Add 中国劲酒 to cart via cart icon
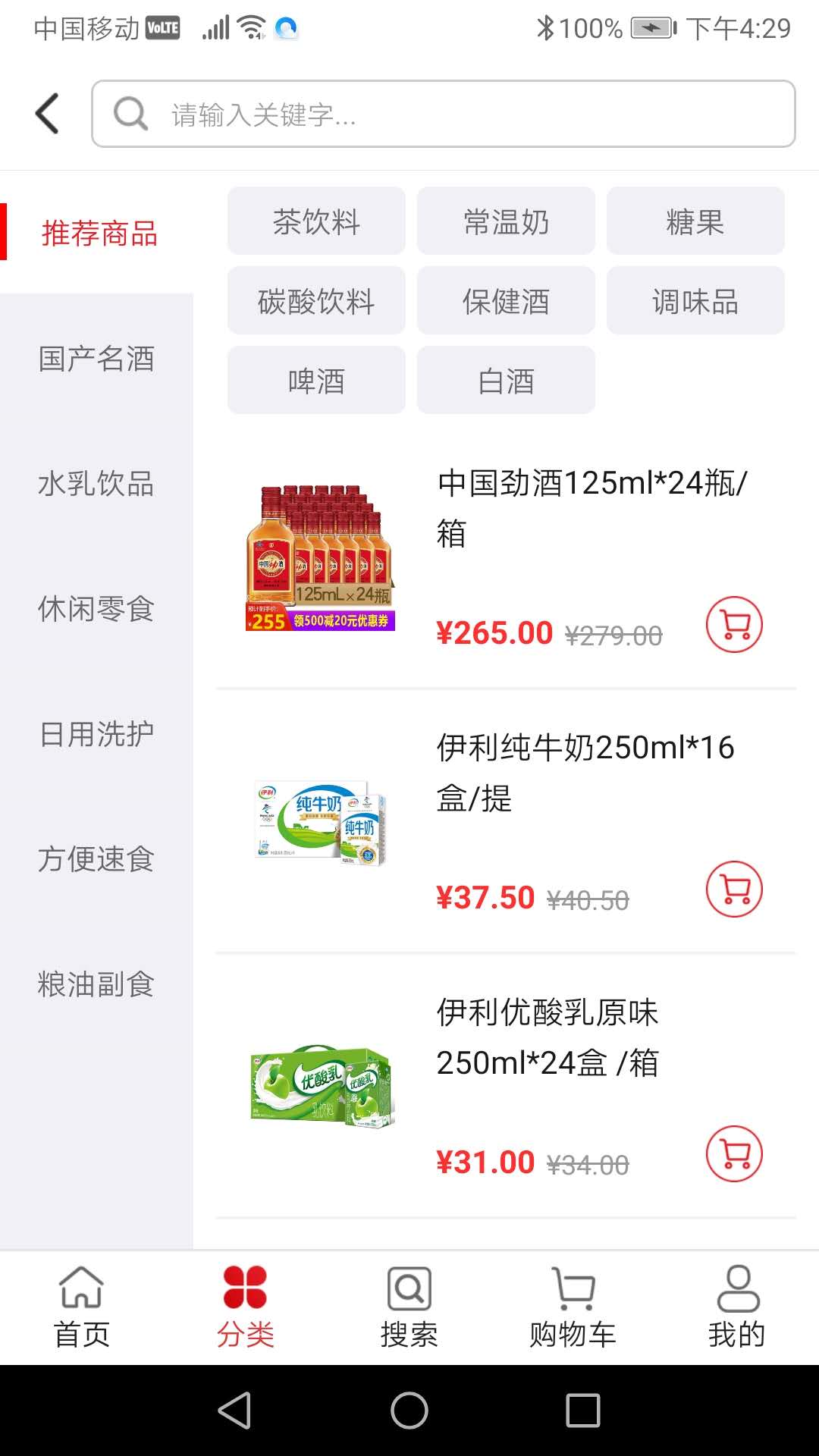Viewport: 819px width, 1456px height. [733, 623]
